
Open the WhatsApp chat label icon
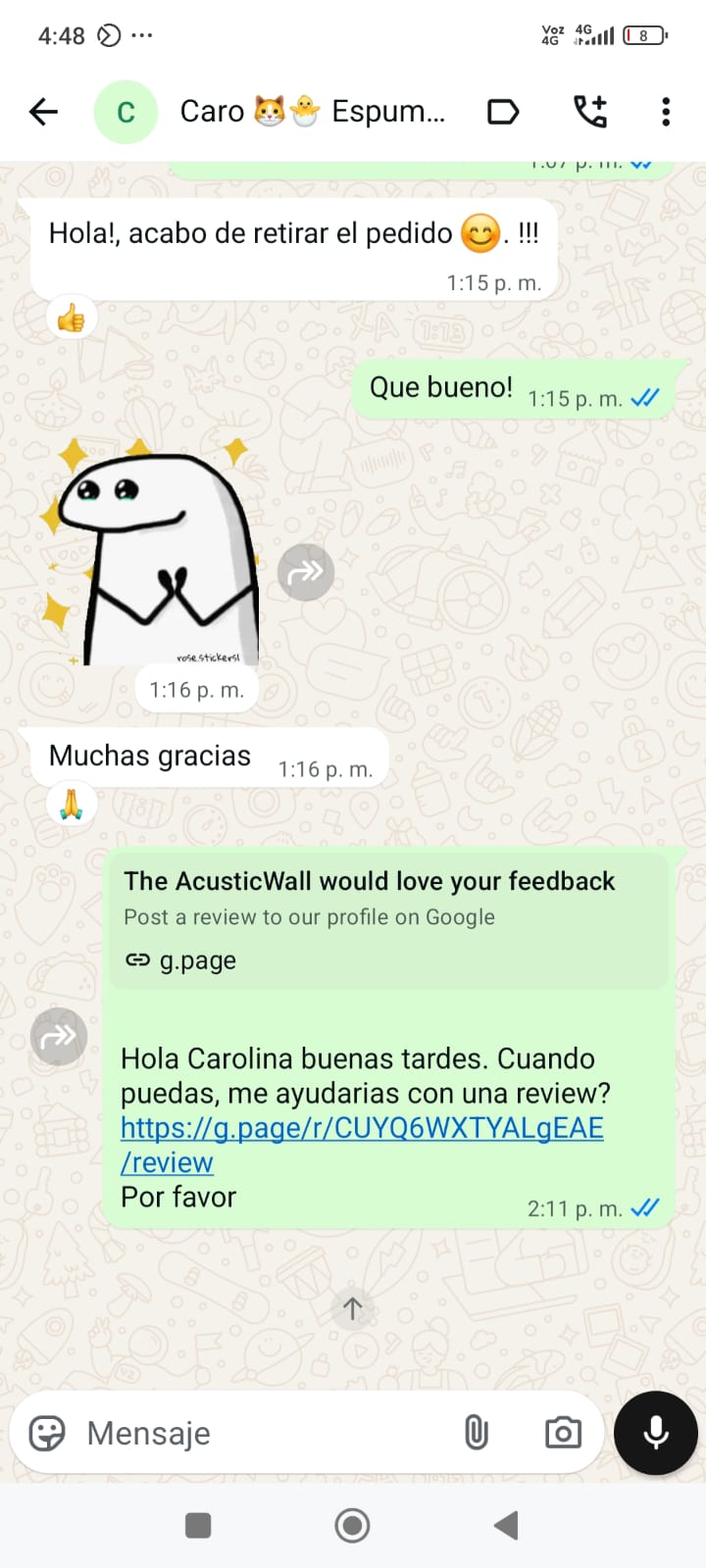(503, 112)
